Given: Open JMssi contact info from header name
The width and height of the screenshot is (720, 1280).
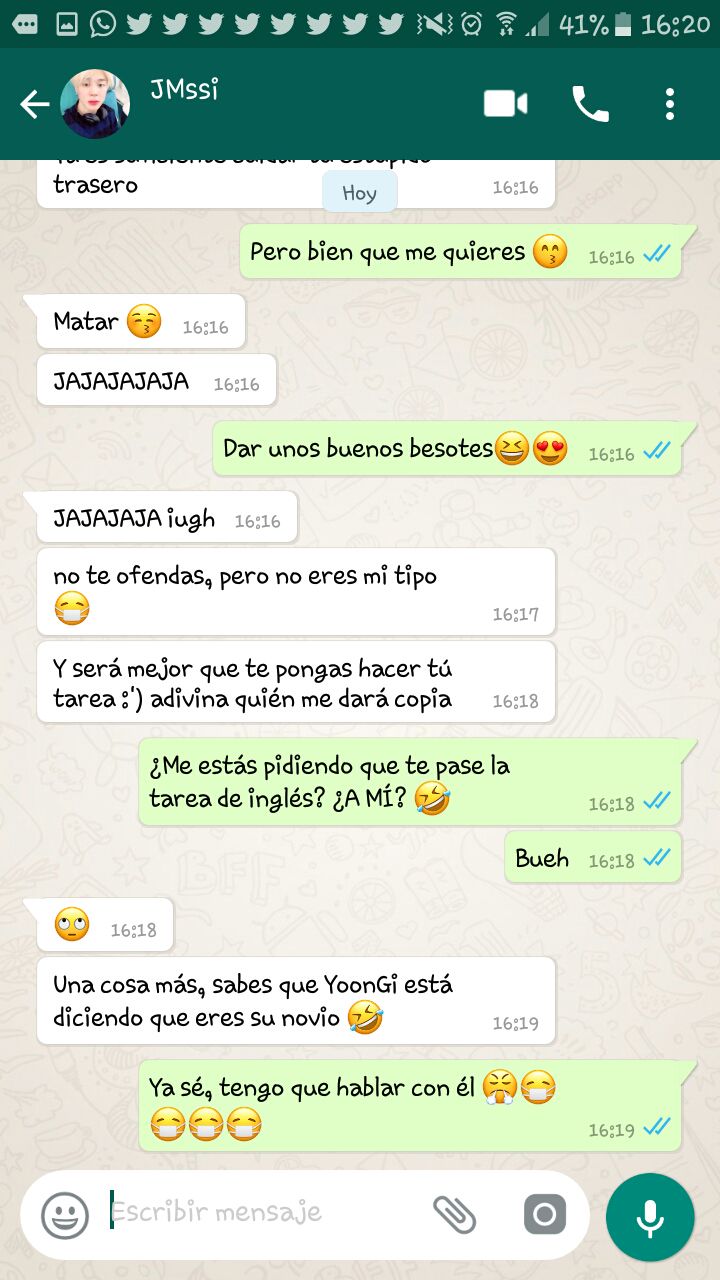Looking at the screenshot, I should [x=184, y=90].
